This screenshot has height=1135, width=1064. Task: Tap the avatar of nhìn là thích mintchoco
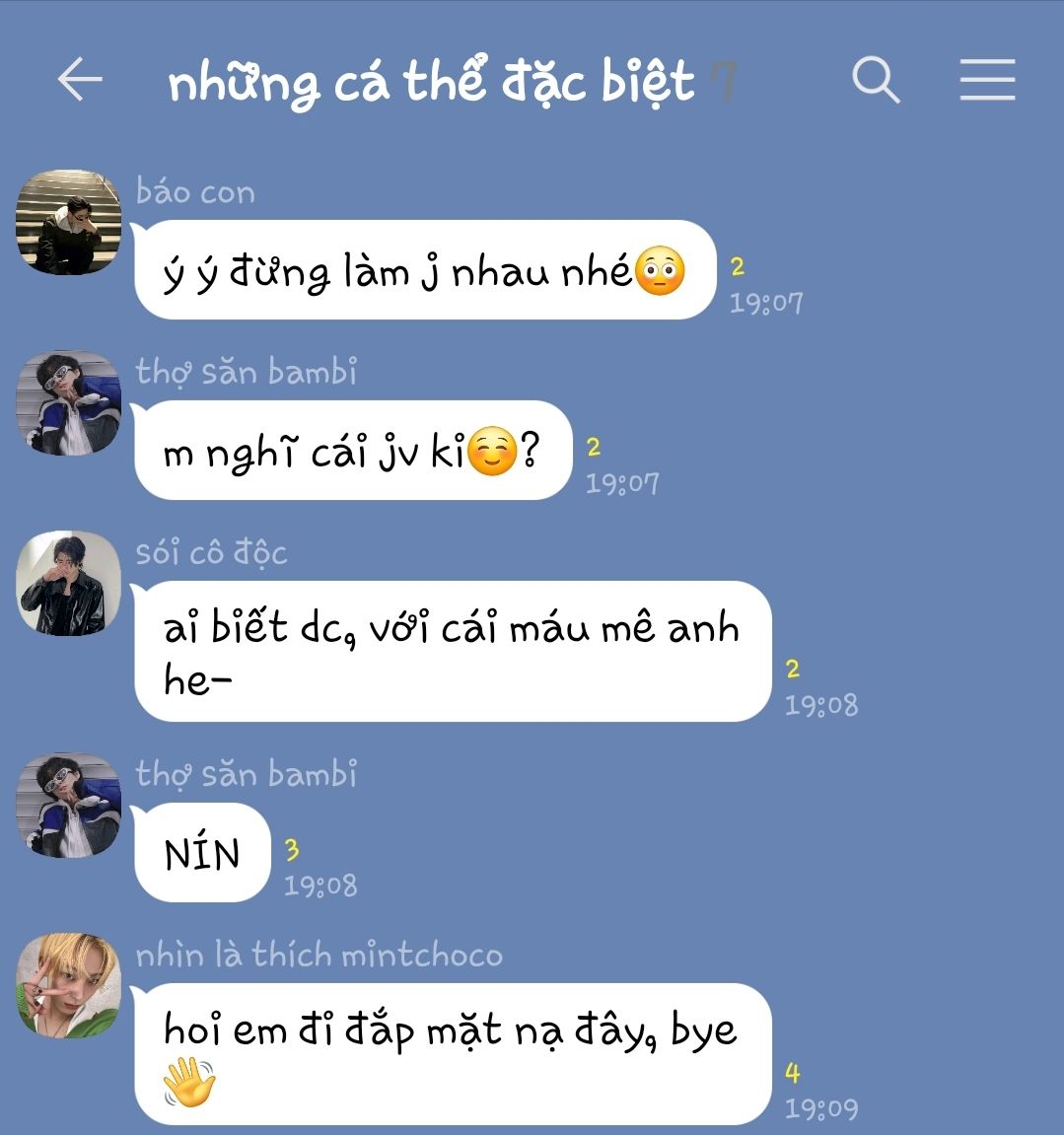pos(69,985)
